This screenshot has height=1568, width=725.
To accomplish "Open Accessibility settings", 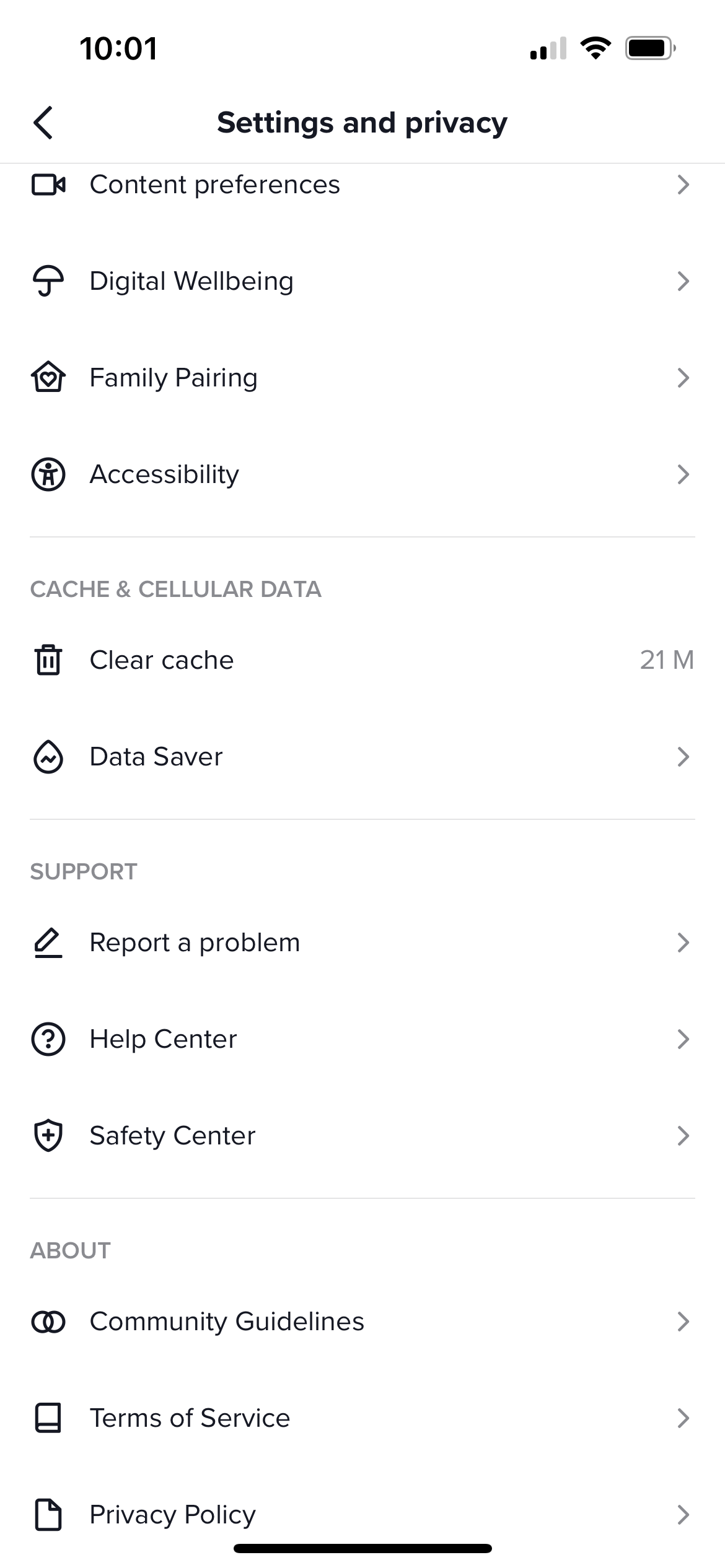I will (x=362, y=474).
